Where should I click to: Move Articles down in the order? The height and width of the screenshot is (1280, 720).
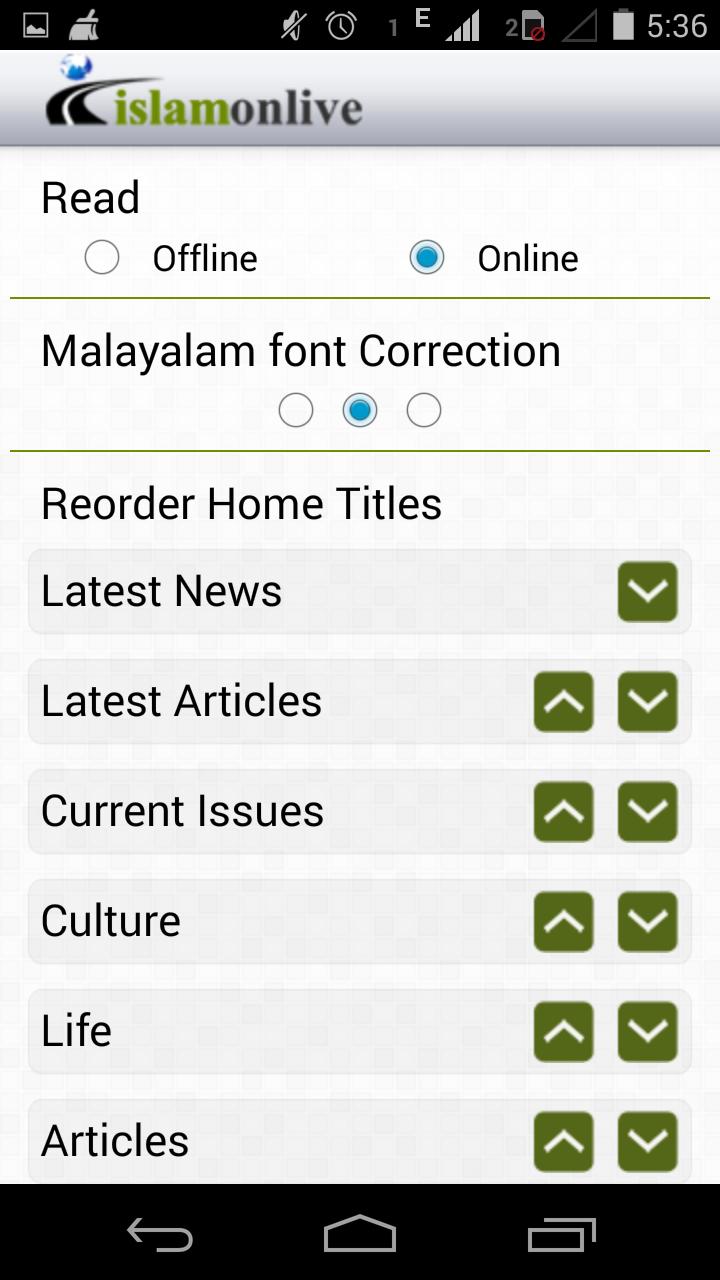(x=647, y=1141)
